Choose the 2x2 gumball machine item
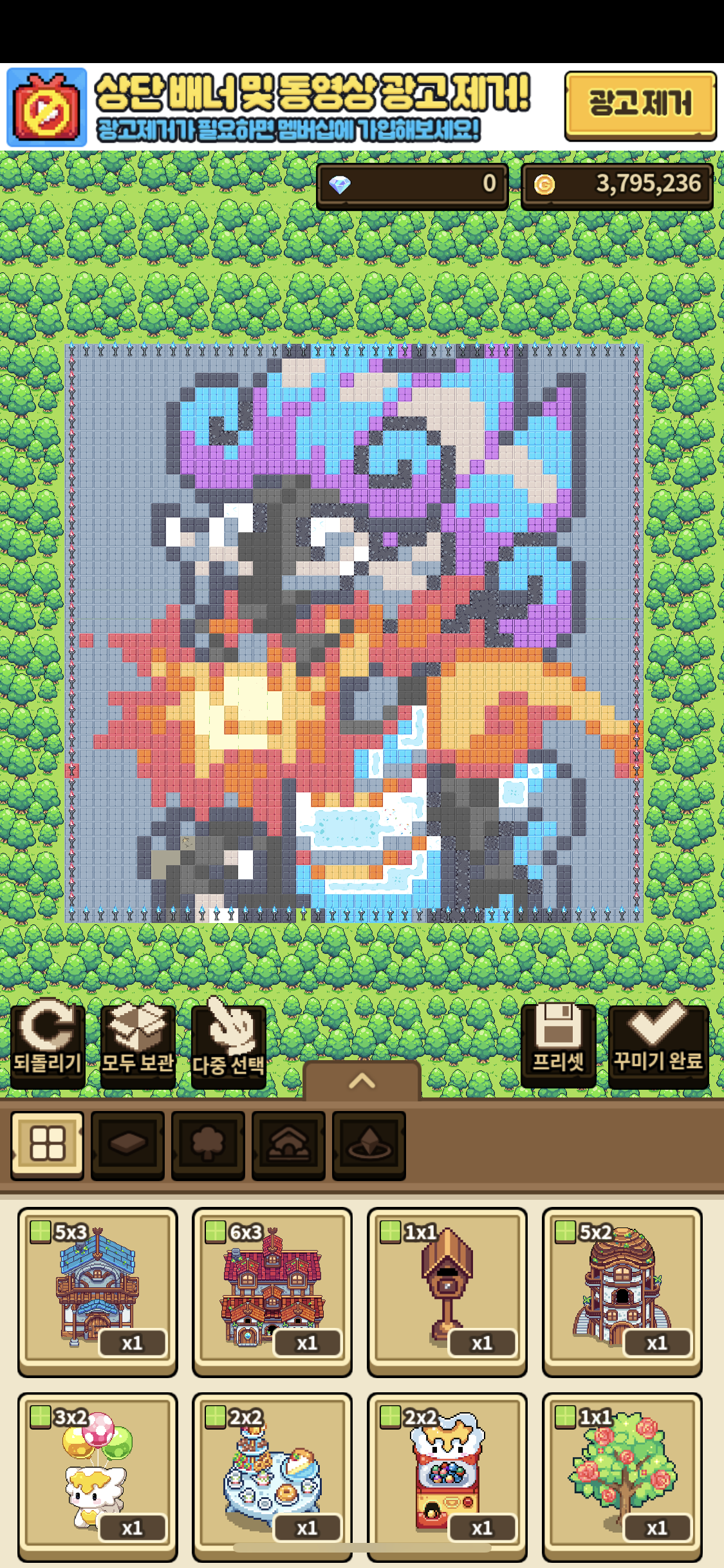724x1568 pixels. (447, 1477)
